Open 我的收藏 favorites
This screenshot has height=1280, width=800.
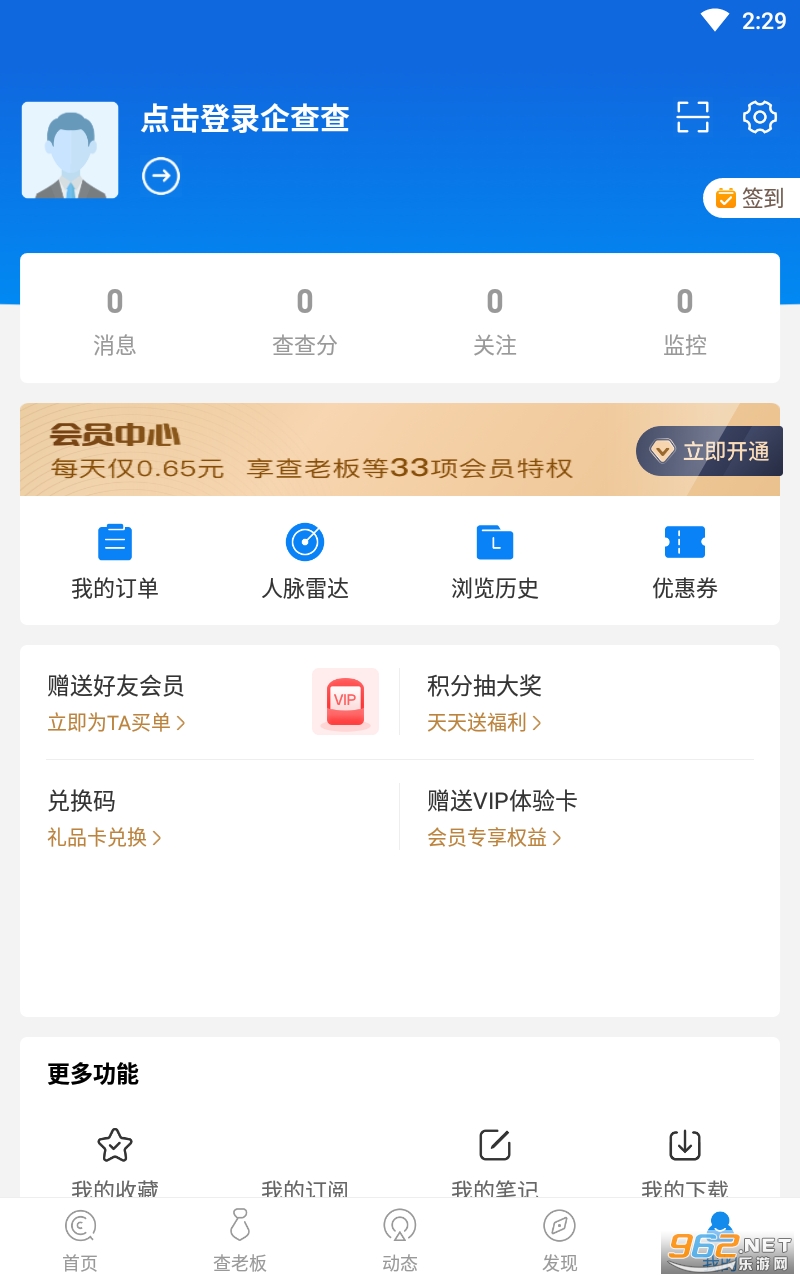[x=115, y=1160]
